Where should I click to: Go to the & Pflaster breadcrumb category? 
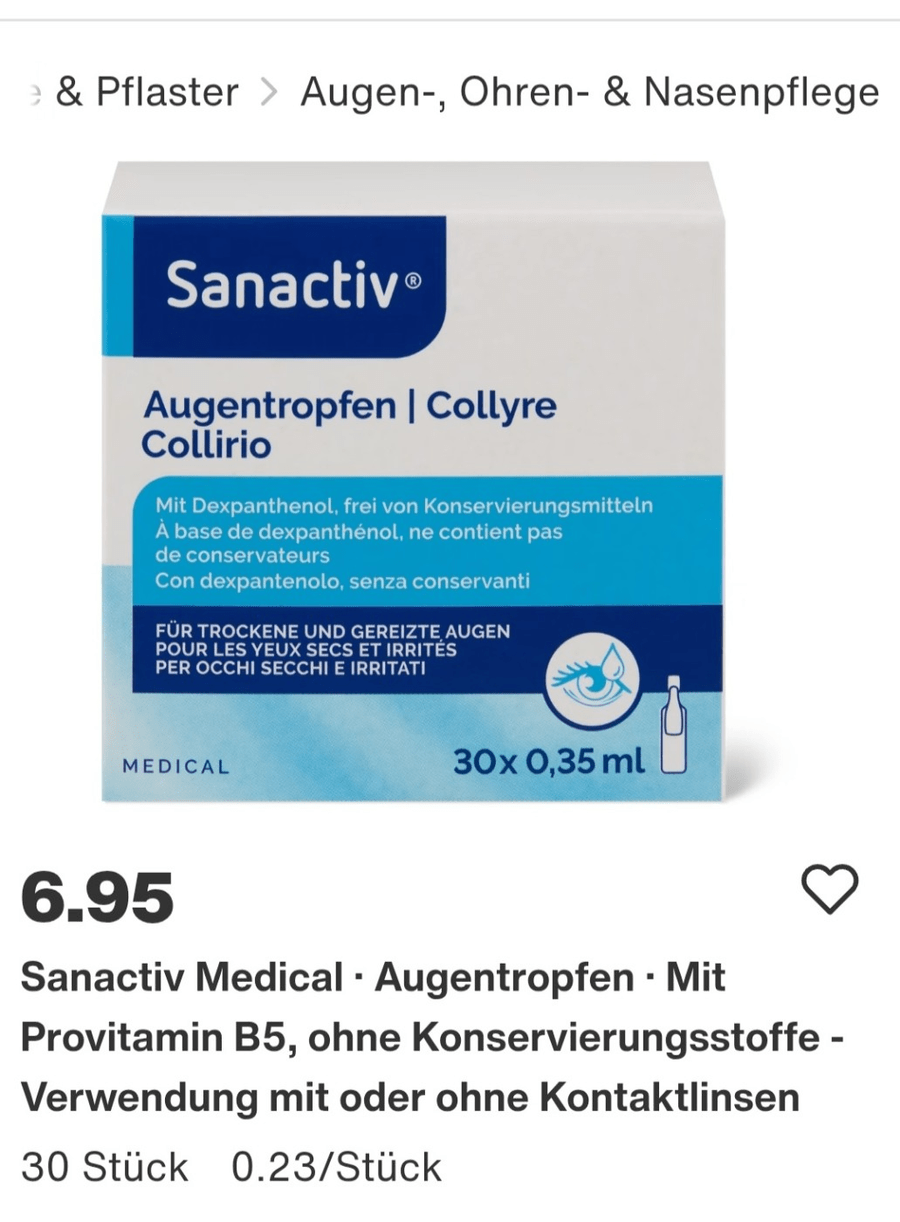(146, 93)
